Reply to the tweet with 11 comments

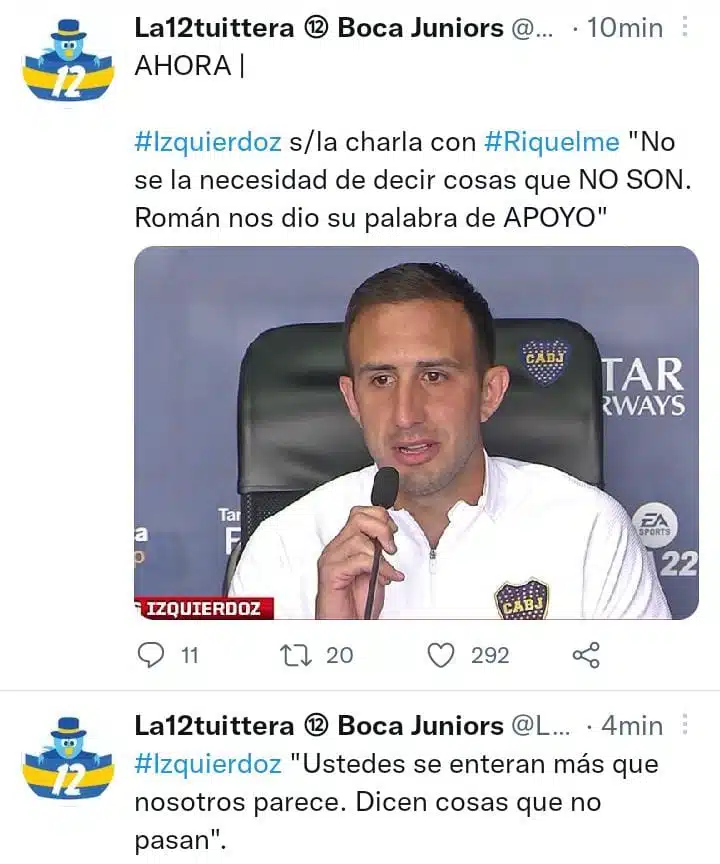(x=151, y=655)
